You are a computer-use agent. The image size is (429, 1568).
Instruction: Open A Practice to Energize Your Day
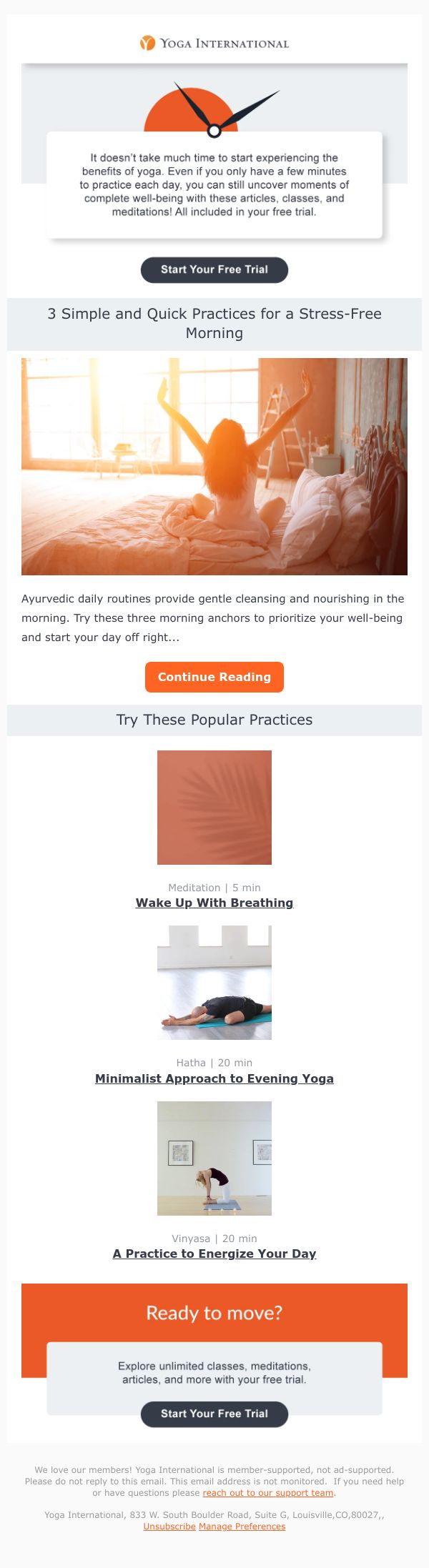coord(214,1254)
